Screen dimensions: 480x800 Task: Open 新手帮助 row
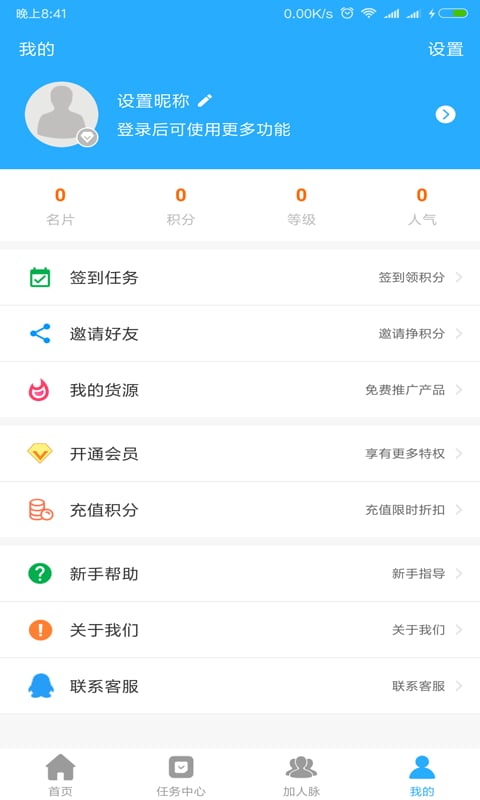pos(240,573)
